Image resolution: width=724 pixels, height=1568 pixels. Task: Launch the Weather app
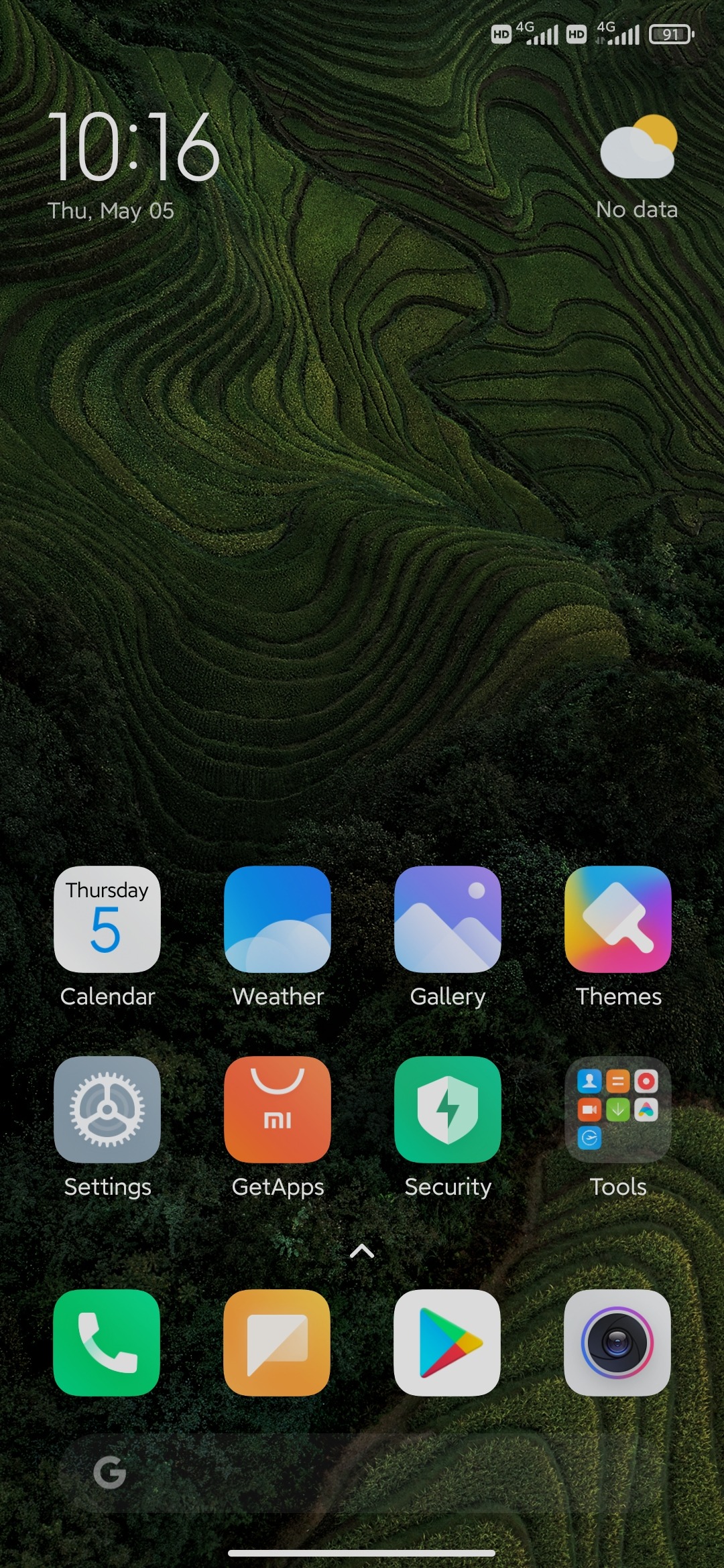[278, 919]
